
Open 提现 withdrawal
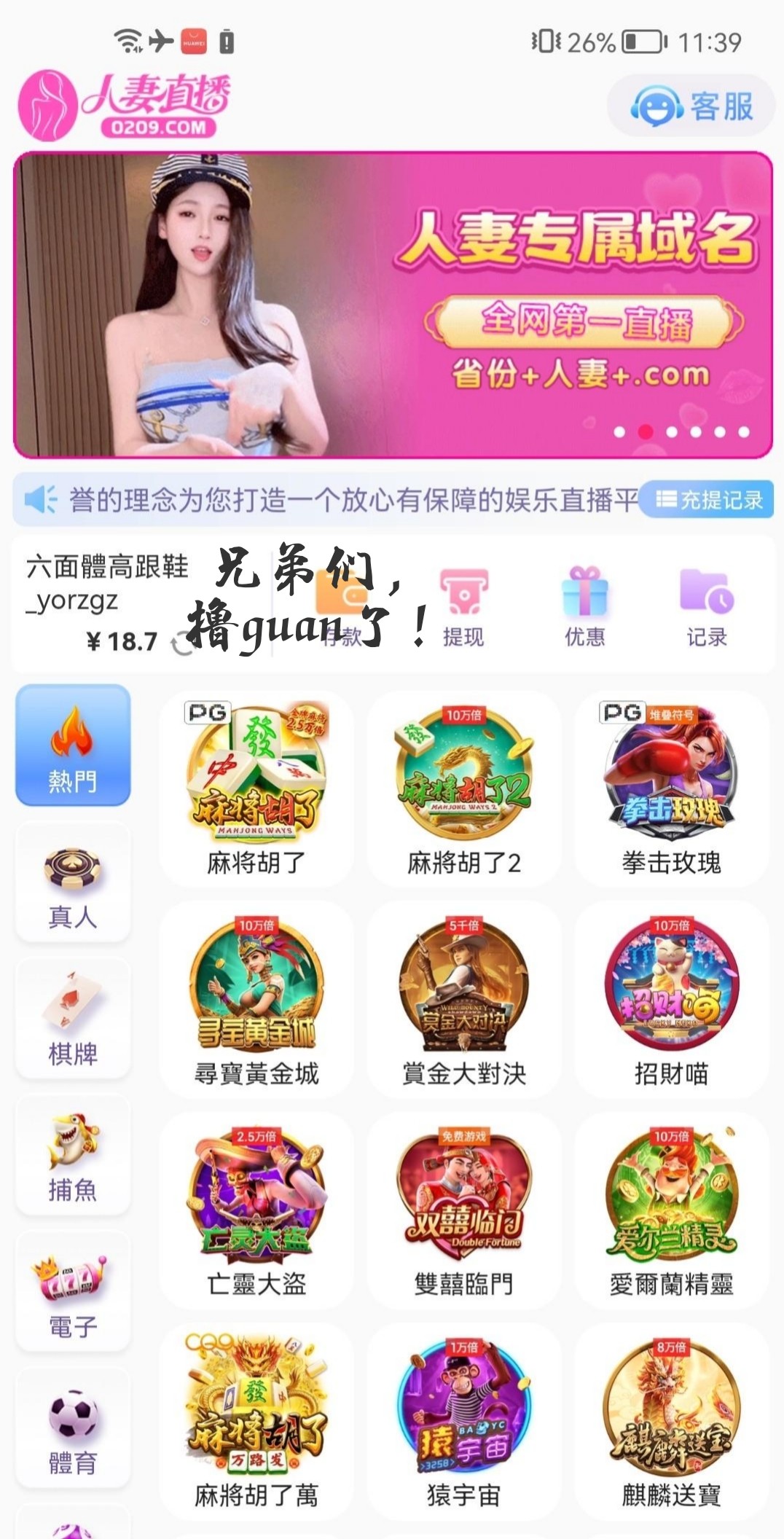[x=463, y=606]
